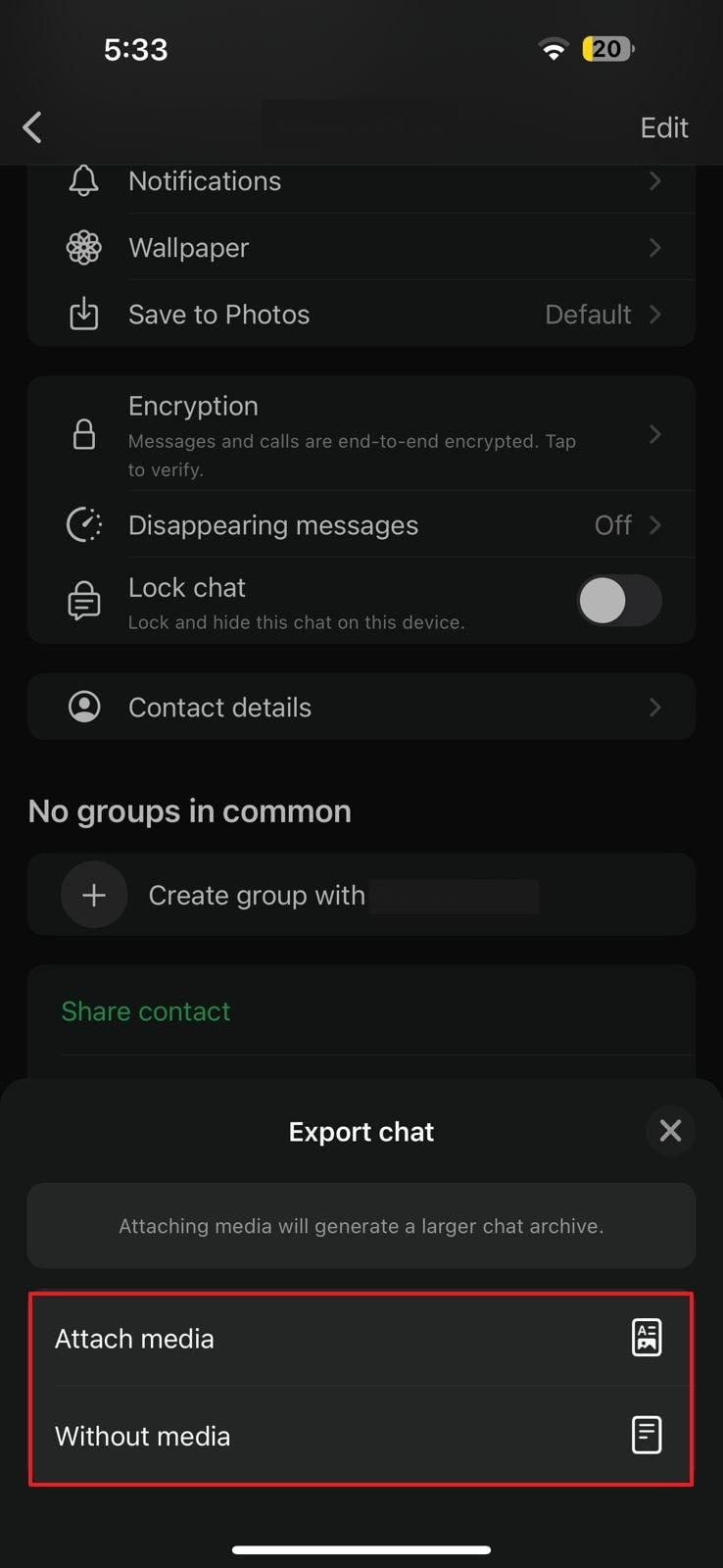Expand the Disappearing messages Off chevron
This screenshot has width=723, height=1568.
[x=654, y=524]
